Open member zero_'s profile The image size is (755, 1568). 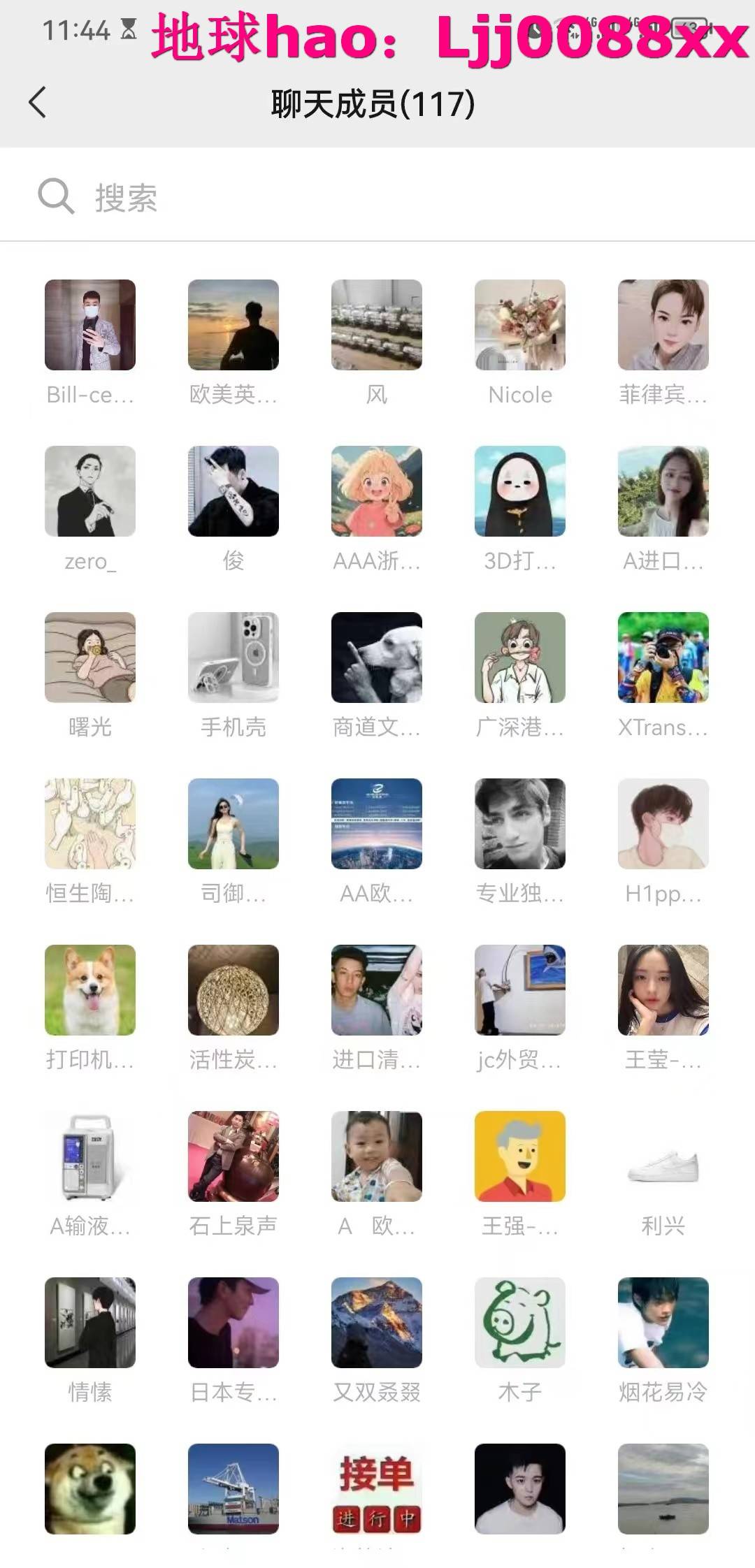coord(89,491)
